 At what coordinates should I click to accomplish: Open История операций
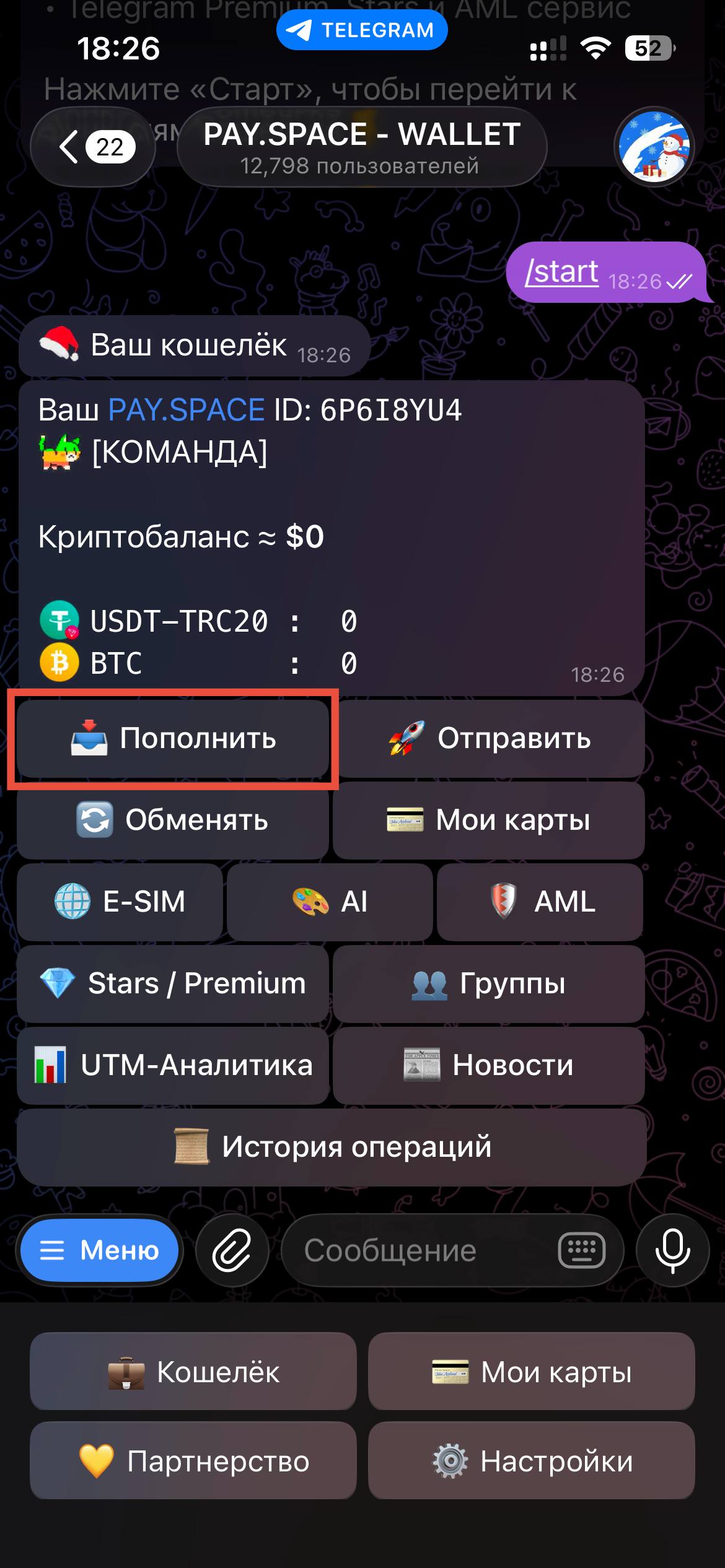tap(332, 1147)
